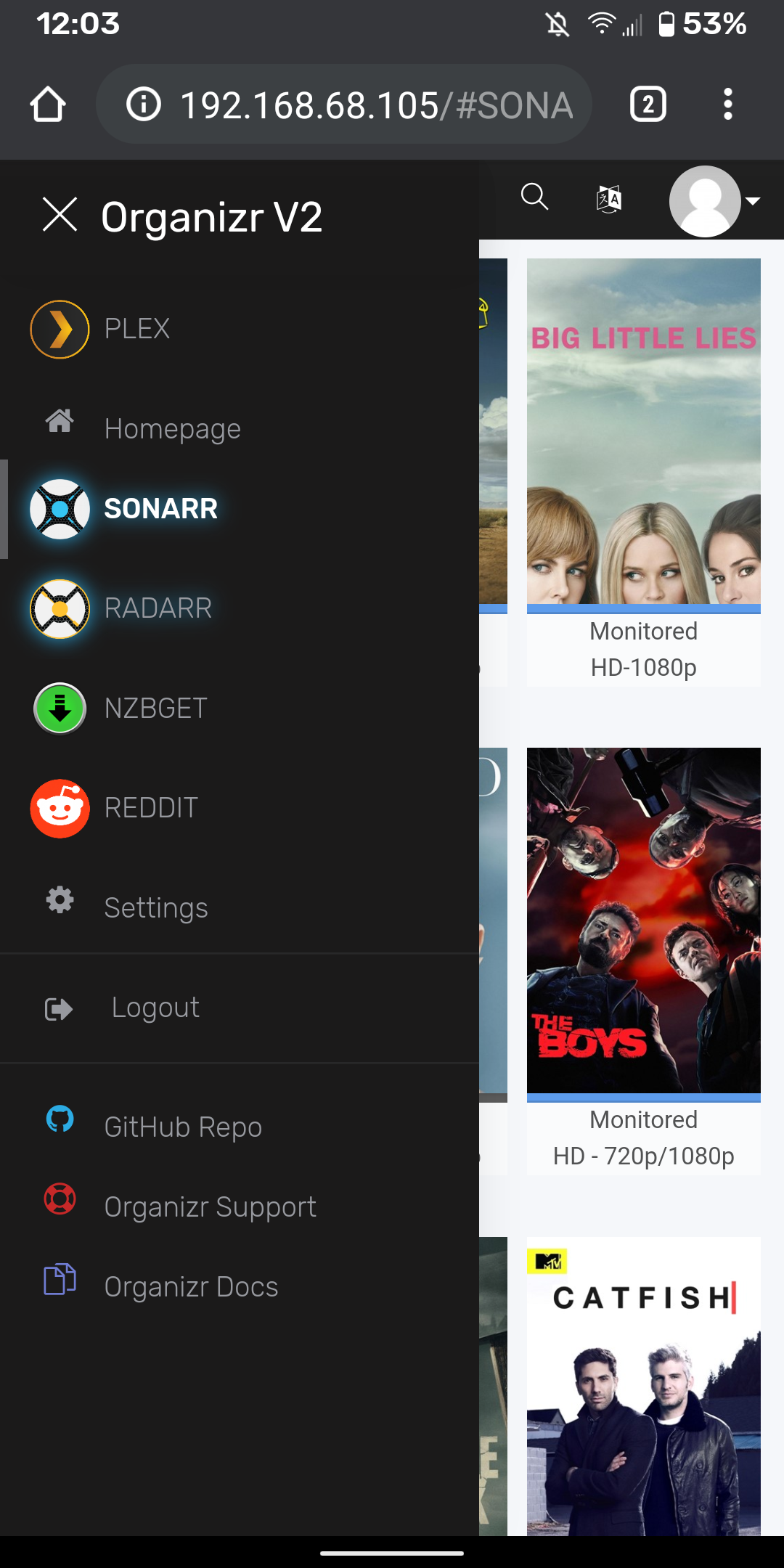Open the browser tab switcher
This screenshot has width=784, height=1568.
click(x=648, y=105)
